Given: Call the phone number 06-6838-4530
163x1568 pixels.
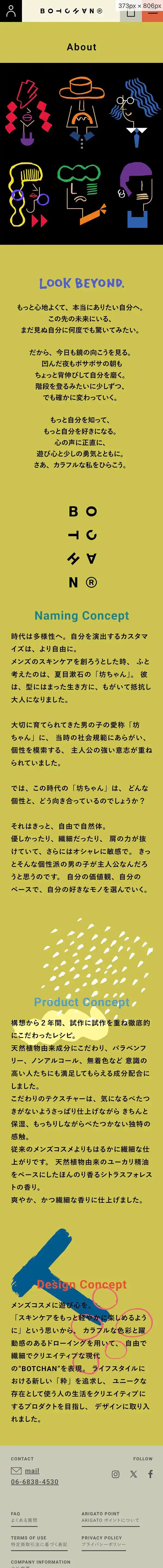Looking at the screenshot, I should (35, 1482).
